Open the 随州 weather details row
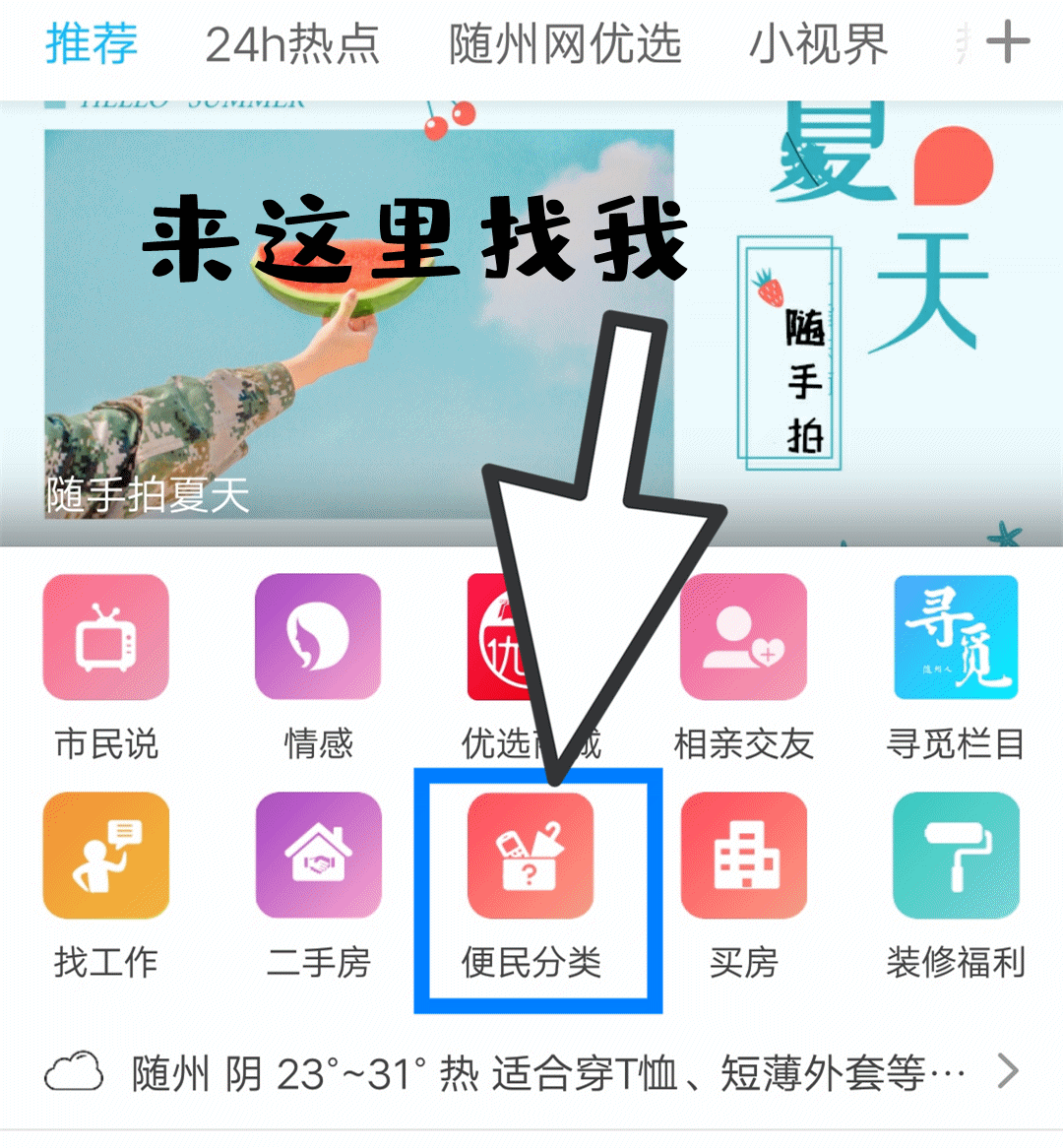Image resolution: width=1063 pixels, height=1148 pixels. pos(531,1073)
